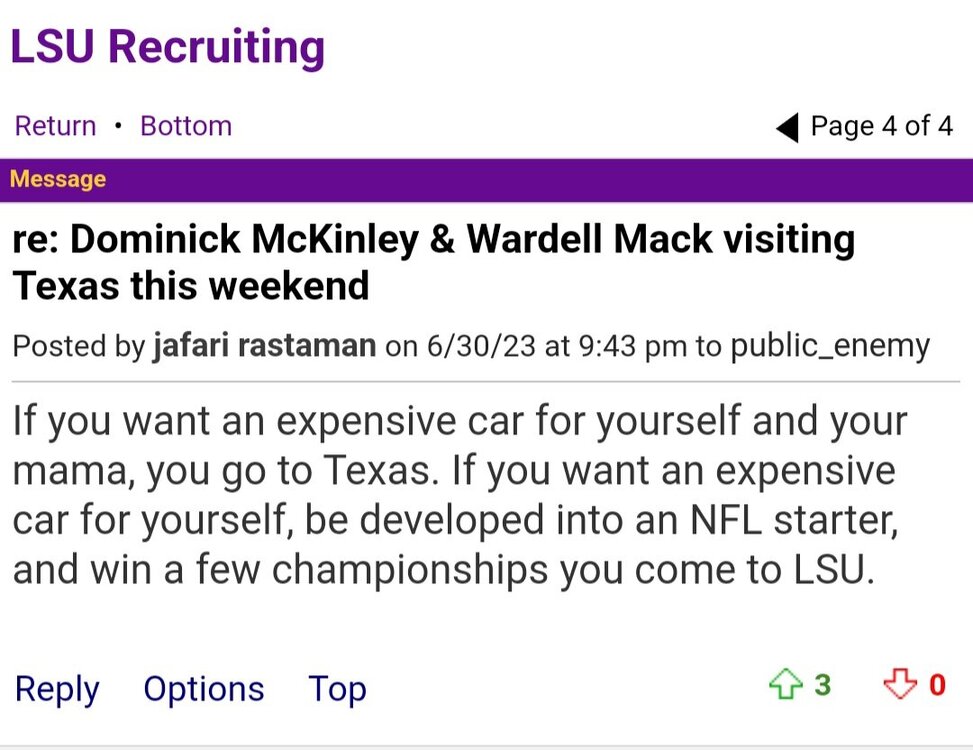Upvote this post with the green arrow
This screenshot has height=750, width=973.
[785, 685]
